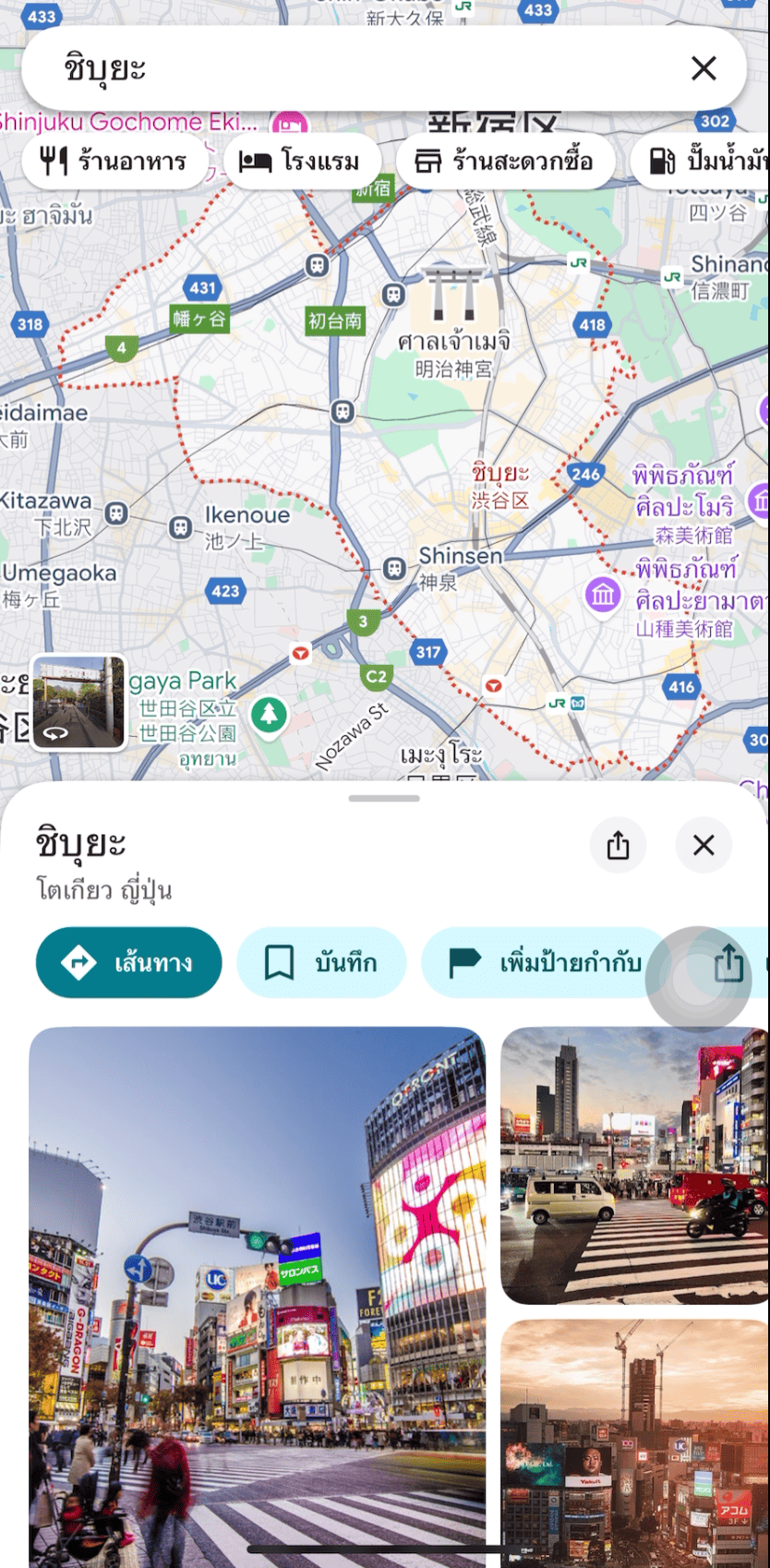Tap the พิพิธภัณฑ์ศิลปะยามาตาเนะ museum pin
770x1568 pixels.
tap(603, 593)
